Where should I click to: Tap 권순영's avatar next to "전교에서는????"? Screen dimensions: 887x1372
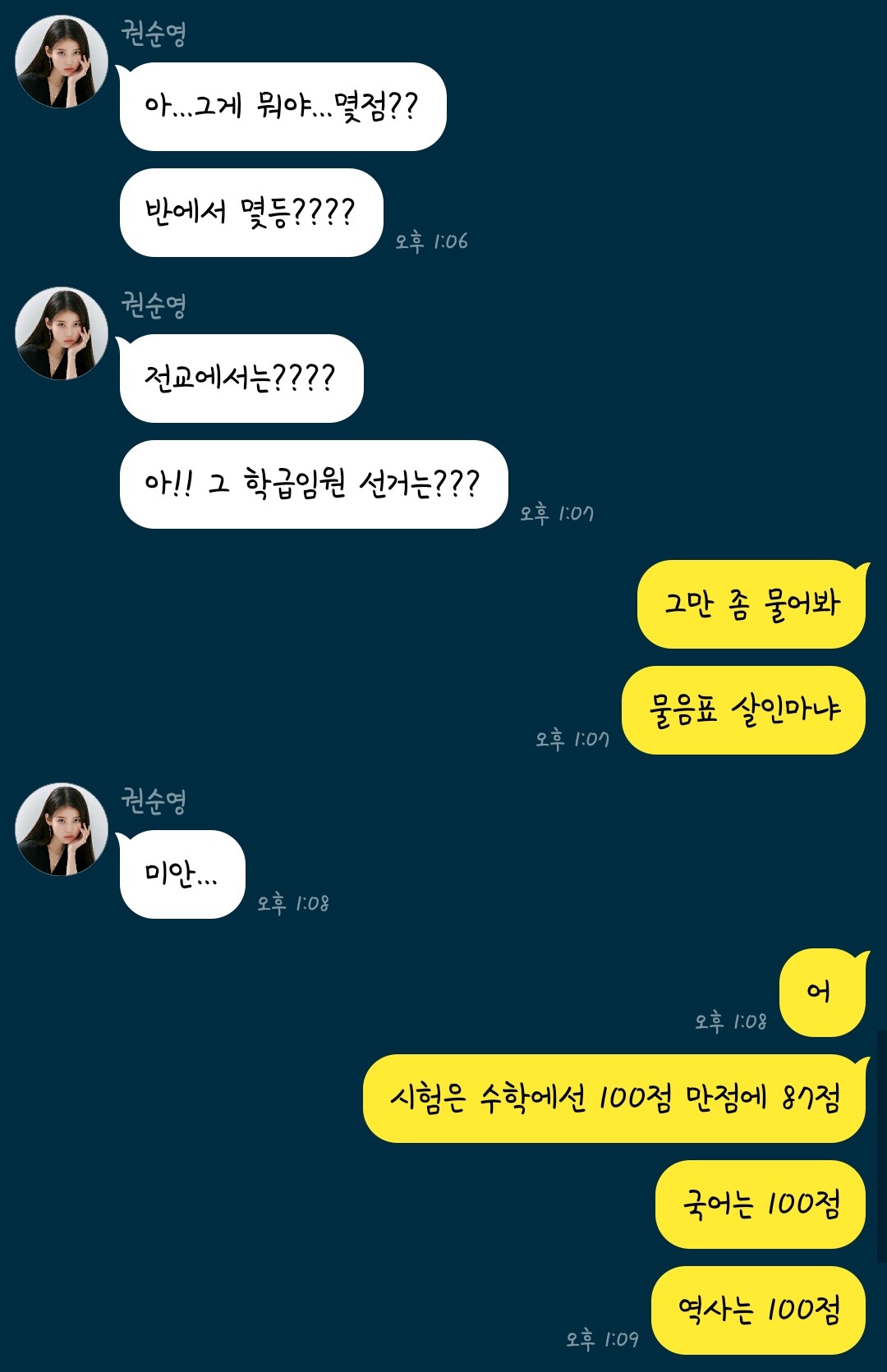coord(62,333)
